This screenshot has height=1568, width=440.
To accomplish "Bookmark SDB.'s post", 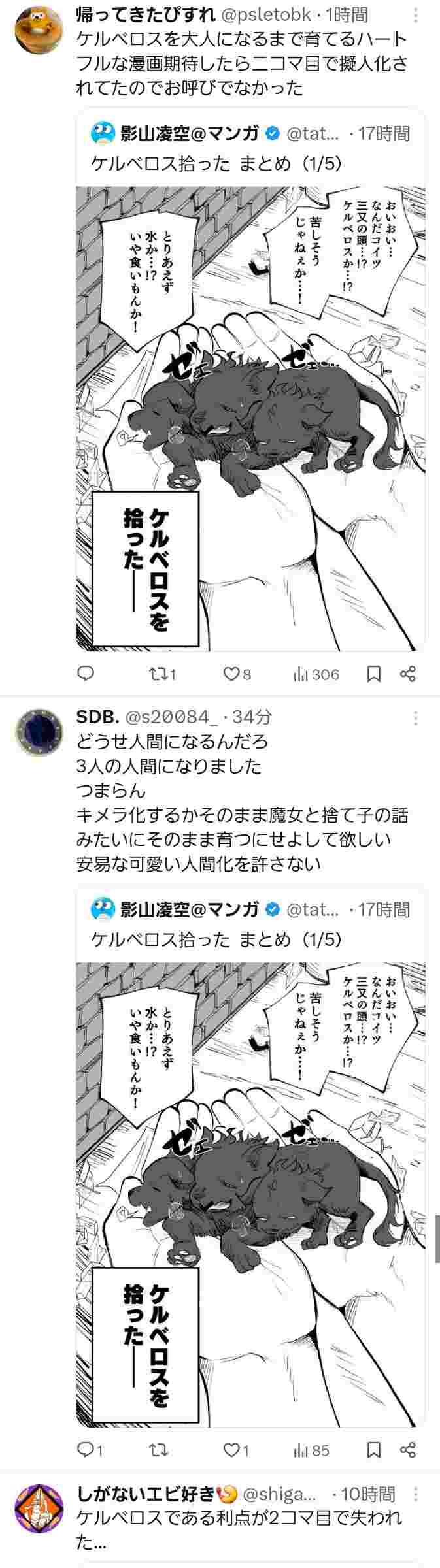I will [x=373, y=1450].
